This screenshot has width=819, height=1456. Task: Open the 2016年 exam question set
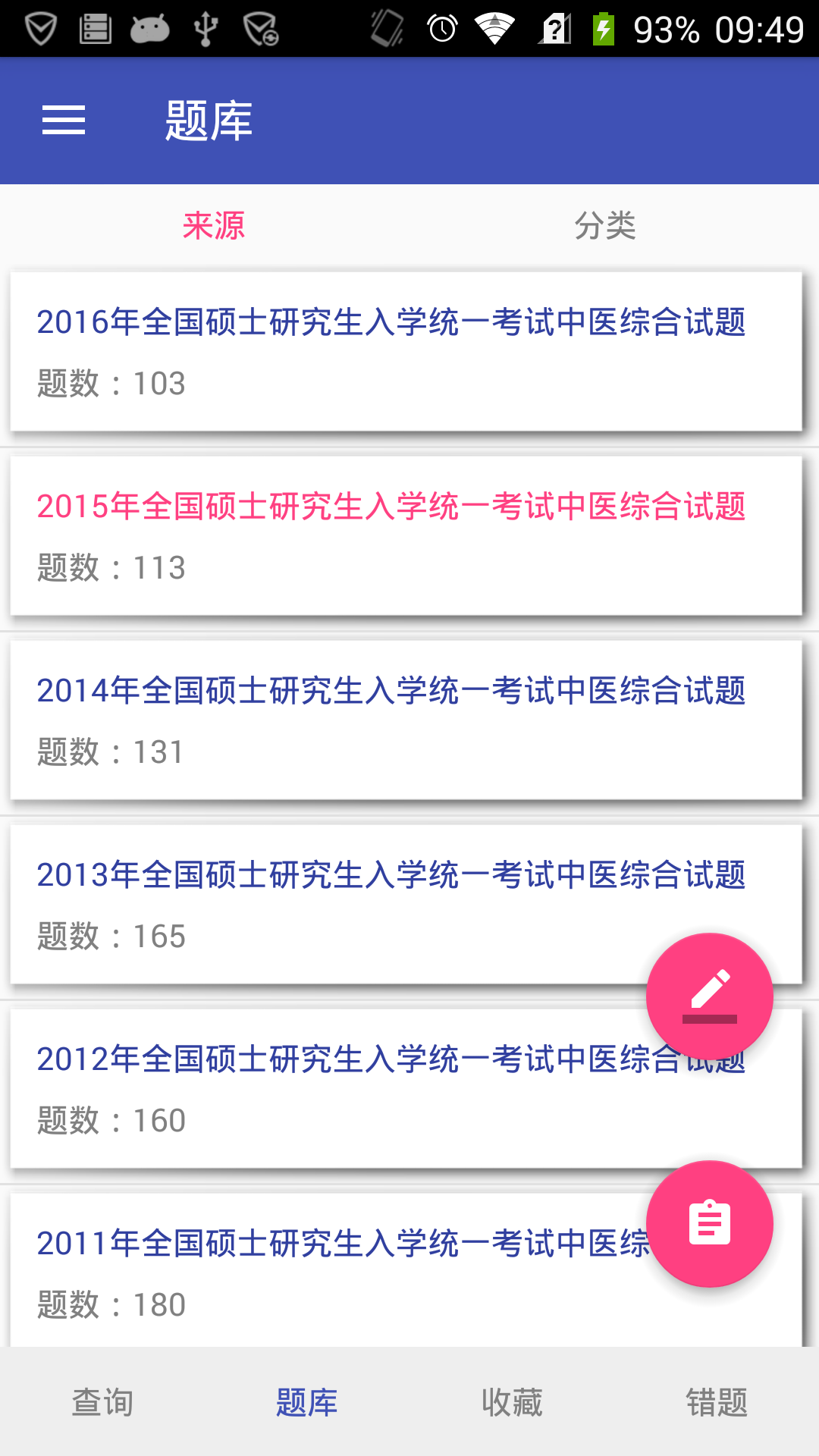[x=406, y=352]
